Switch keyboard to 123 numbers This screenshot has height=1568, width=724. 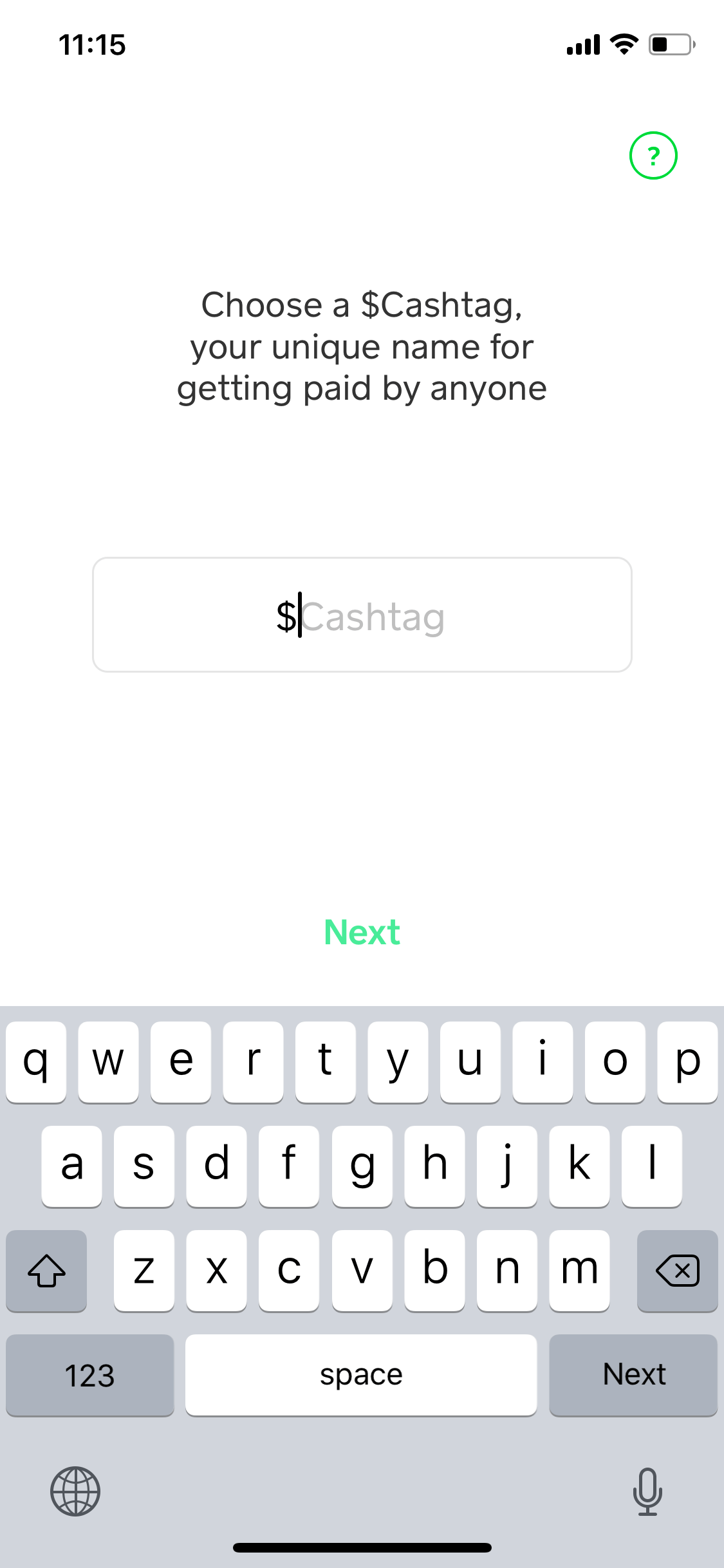[90, 1375]
